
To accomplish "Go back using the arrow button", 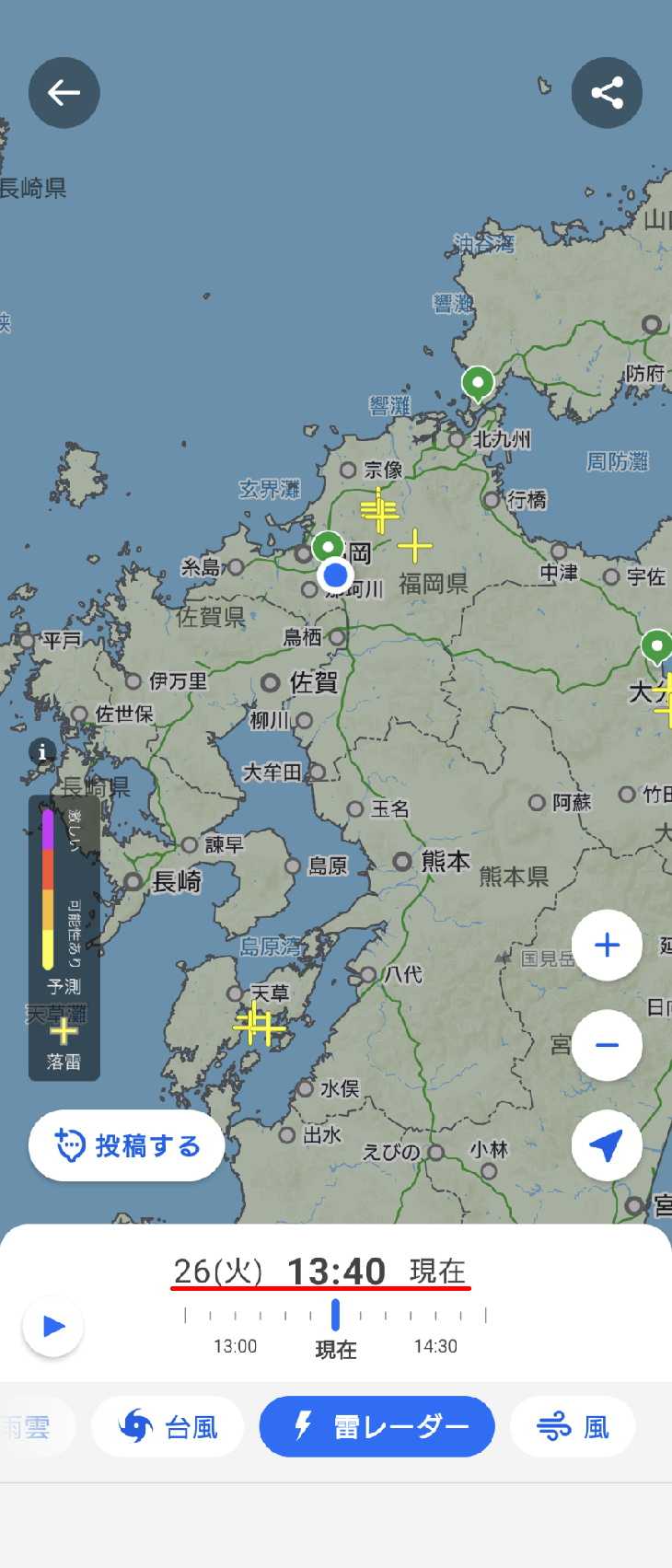I will (x=64, y=93).
